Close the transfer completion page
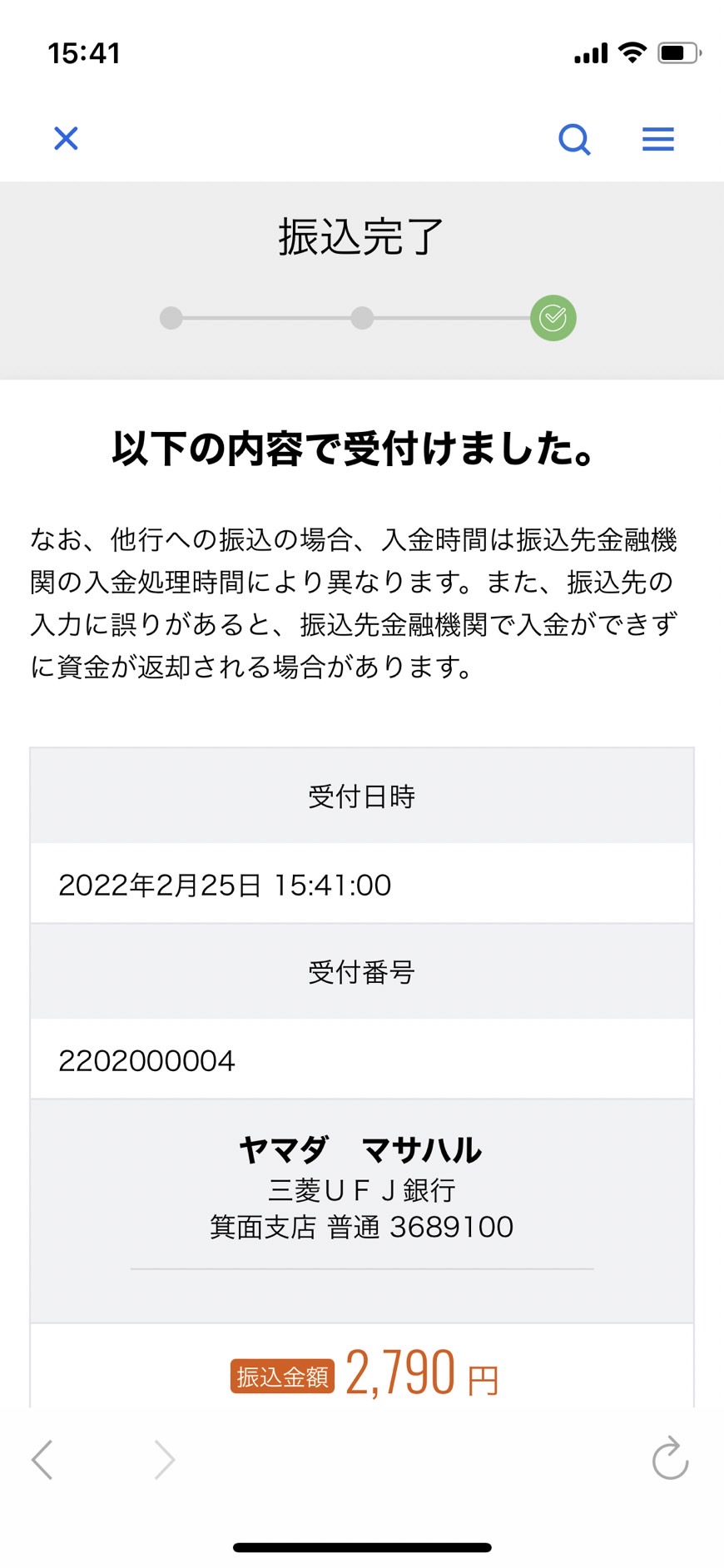This screenshot has width=724, height=1568. [x=66, y=138]
